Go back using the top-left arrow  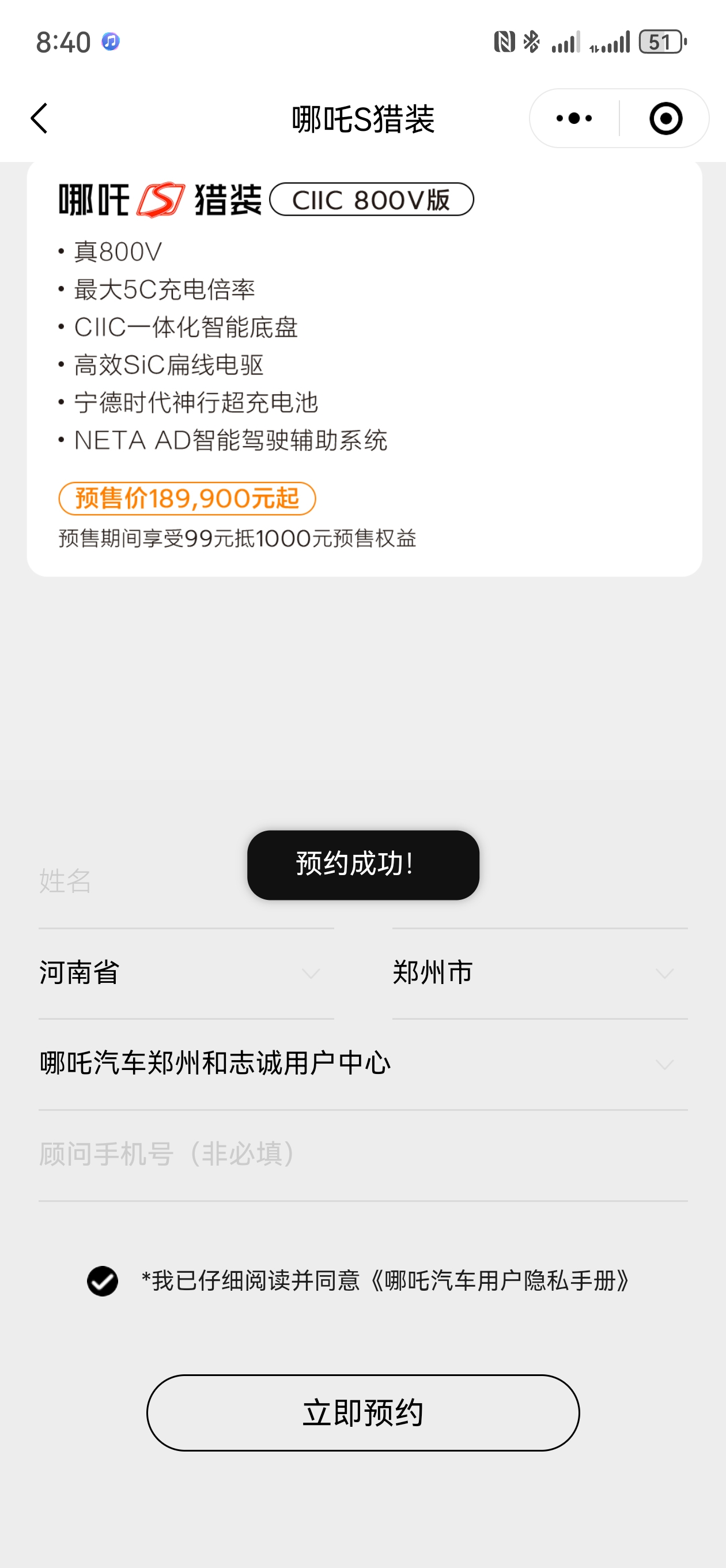[40, 118]
